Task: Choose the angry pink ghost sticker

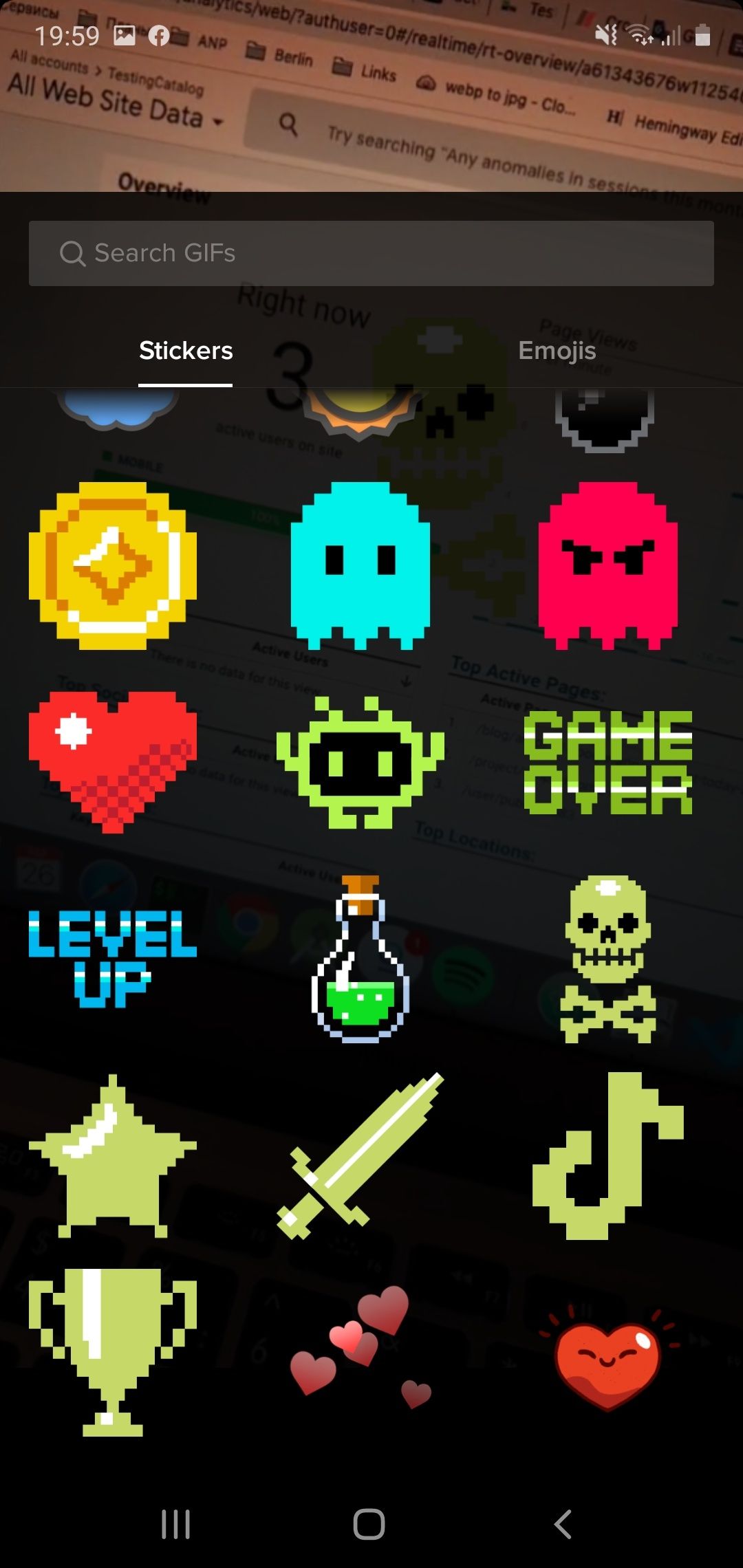Action: point(608,565)
